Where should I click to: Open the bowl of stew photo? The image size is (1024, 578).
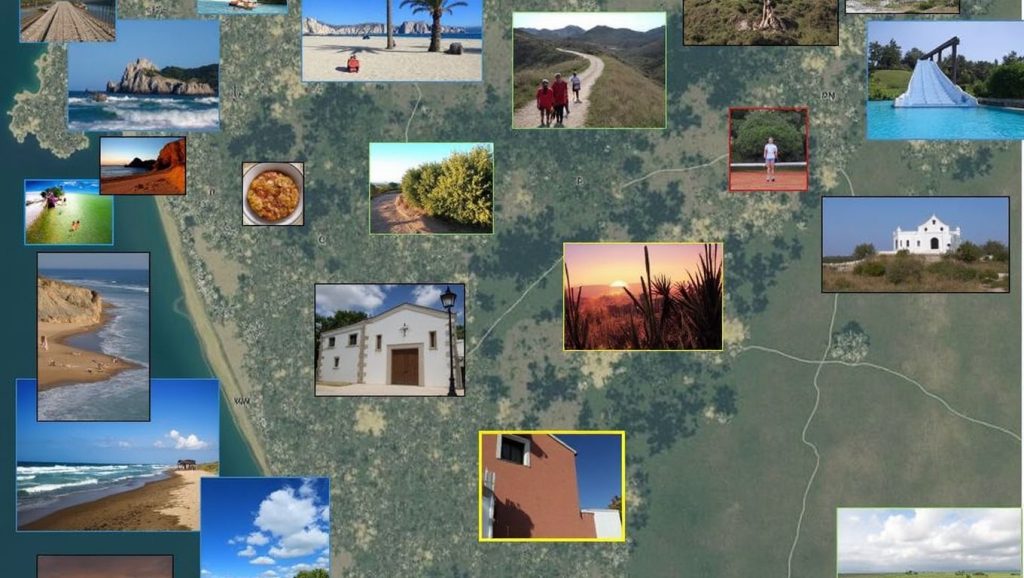point(273,194)
